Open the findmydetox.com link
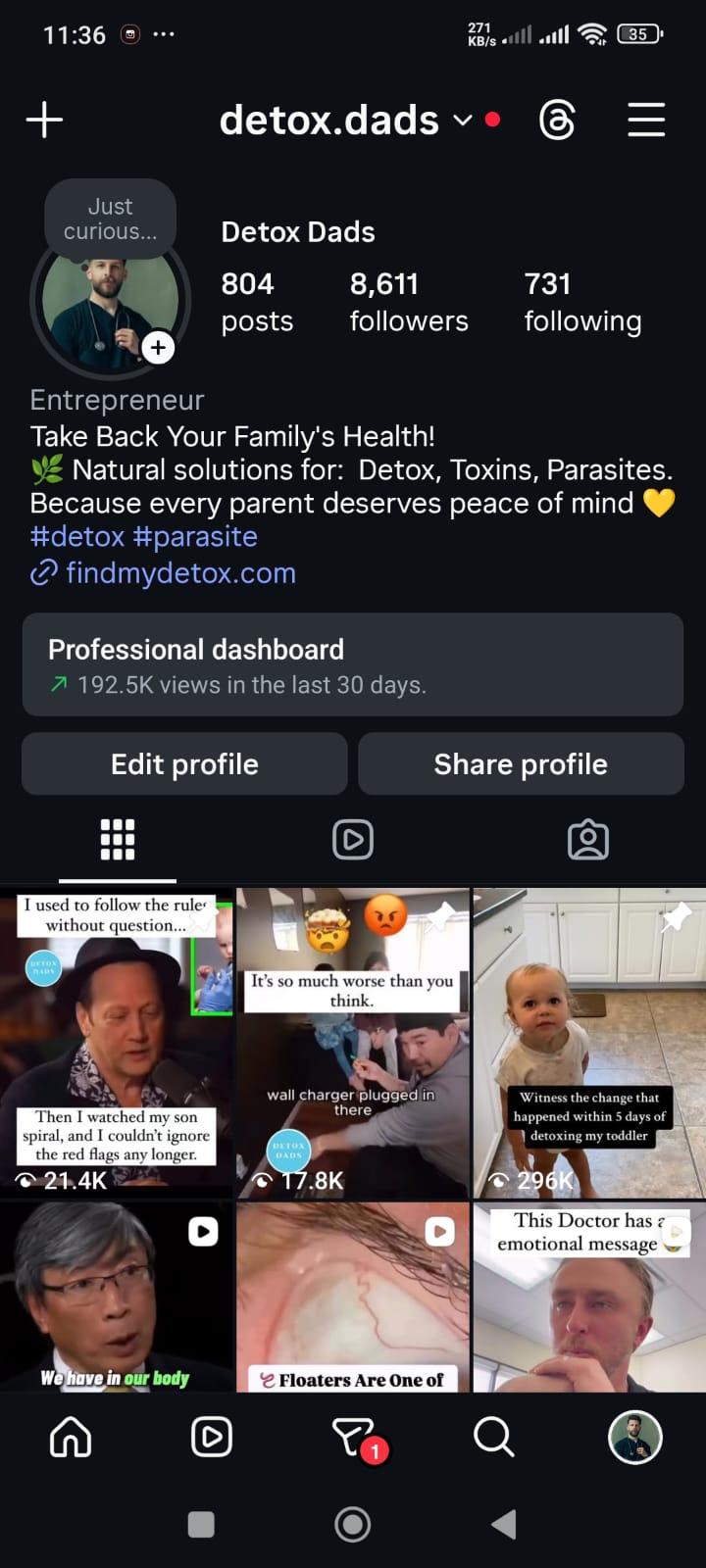The width and height of the screenshot is (706, 1568). [180, 573]
